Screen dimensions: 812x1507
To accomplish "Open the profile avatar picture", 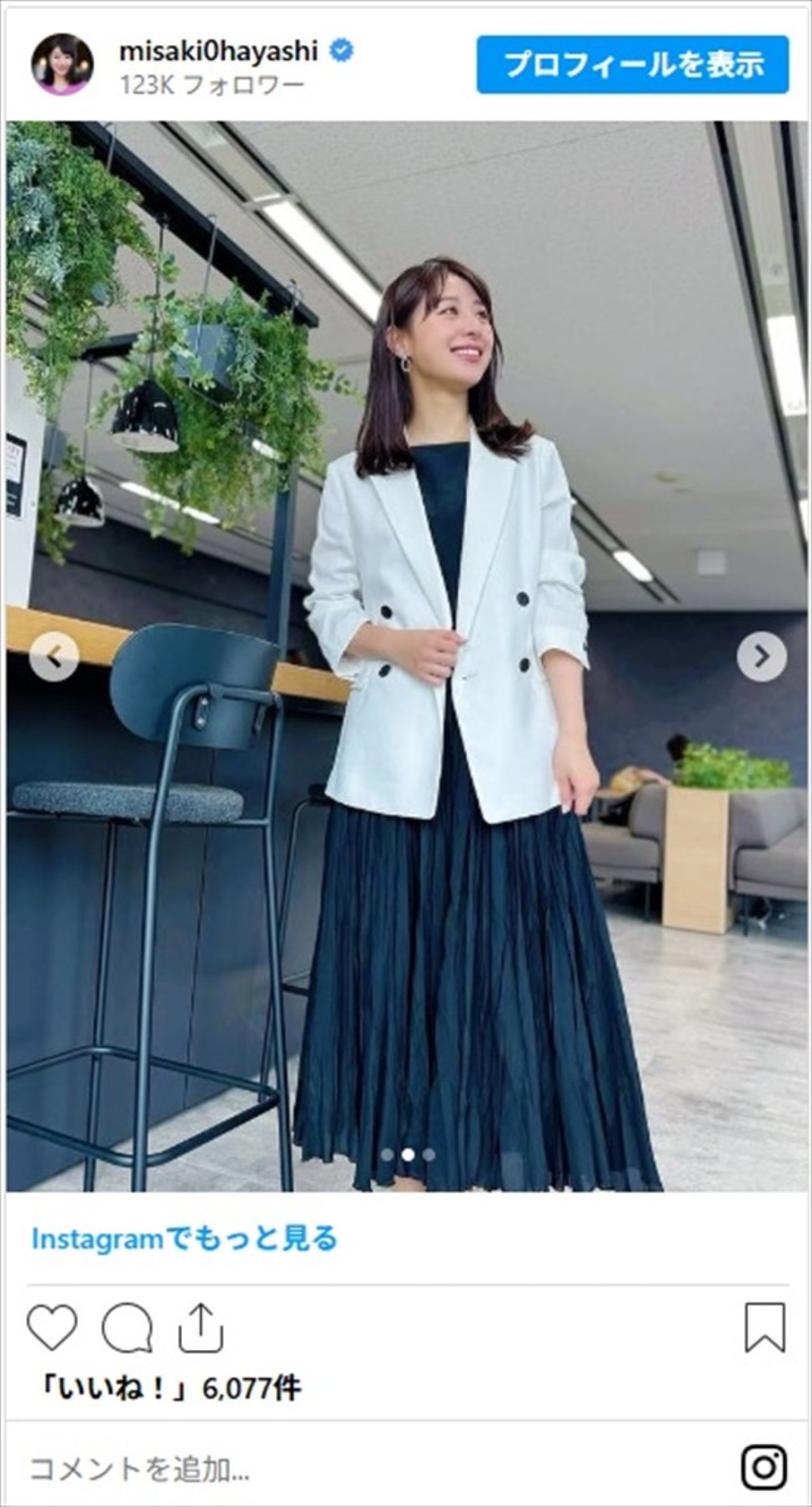I will [x=62, y=64].
